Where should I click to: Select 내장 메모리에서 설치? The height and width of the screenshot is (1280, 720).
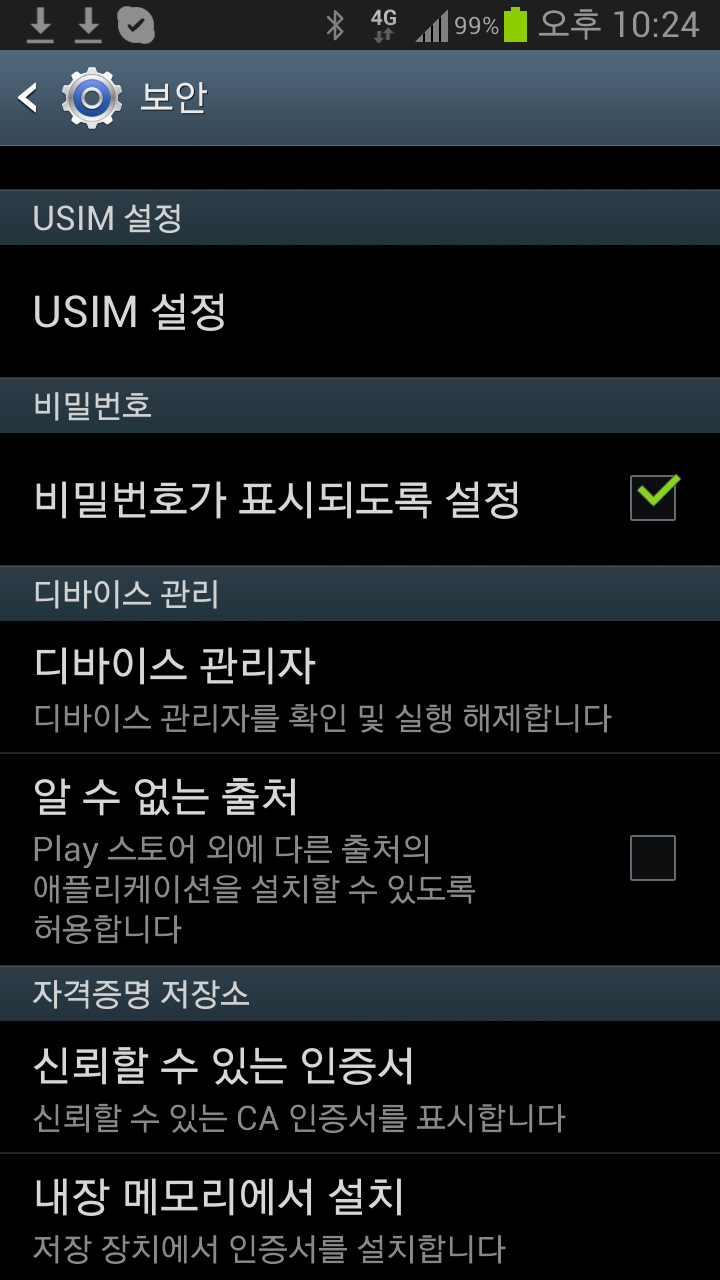point(360,1217)
